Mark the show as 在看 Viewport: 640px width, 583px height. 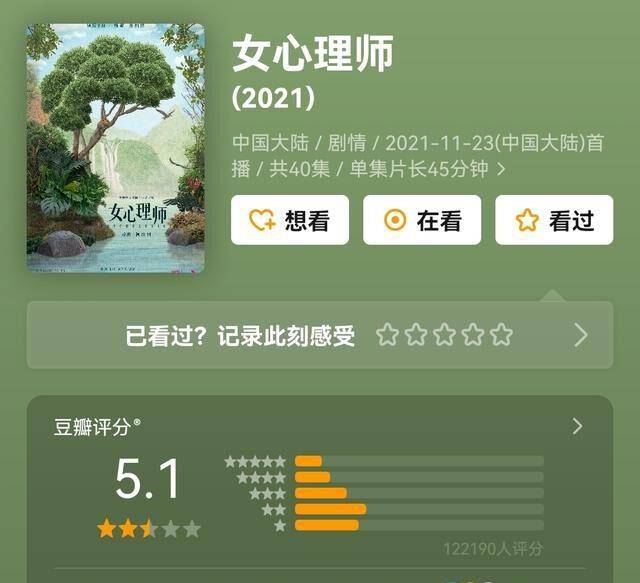[x=421, y=220]
